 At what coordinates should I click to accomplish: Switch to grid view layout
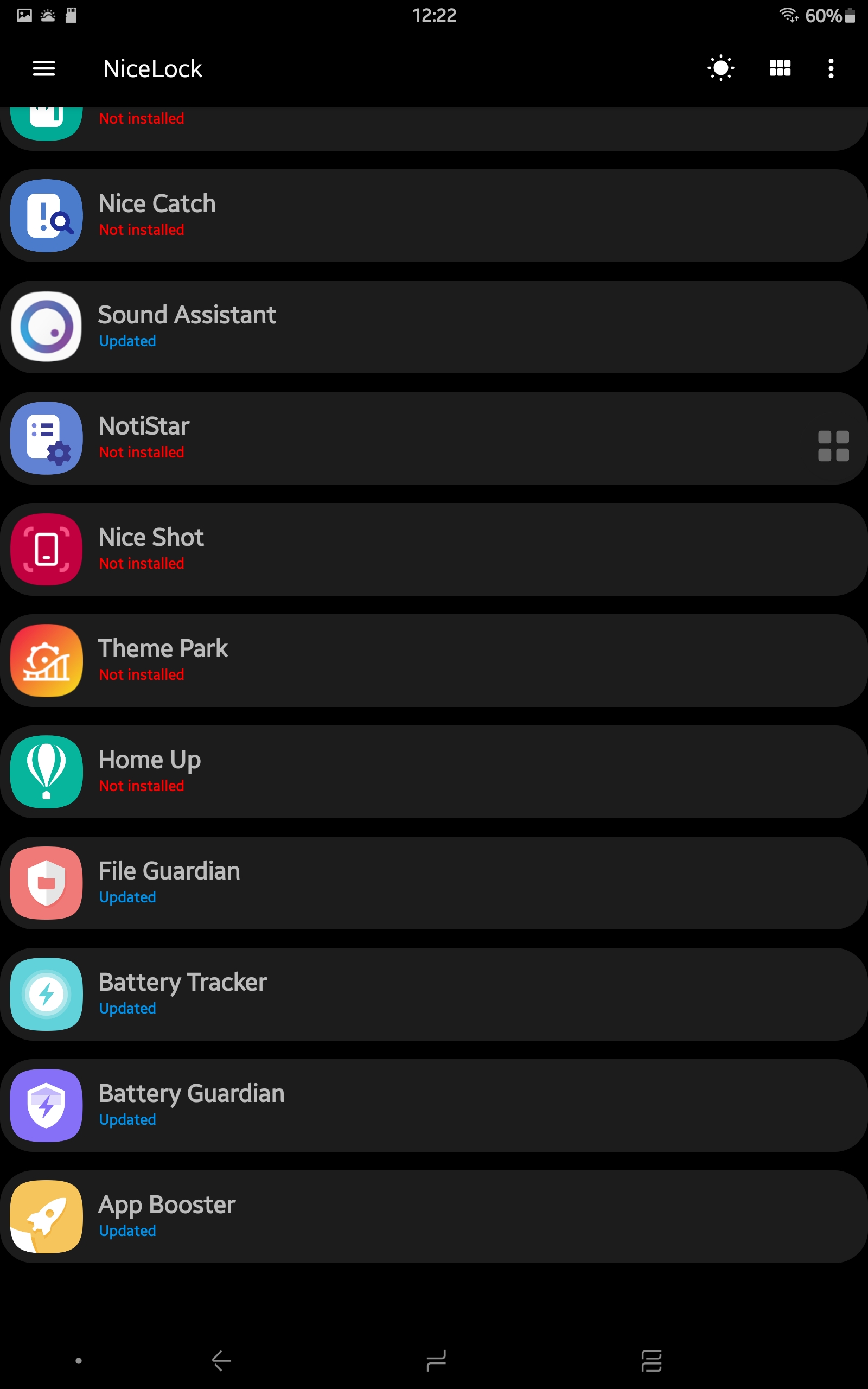[x=780, y=68]
